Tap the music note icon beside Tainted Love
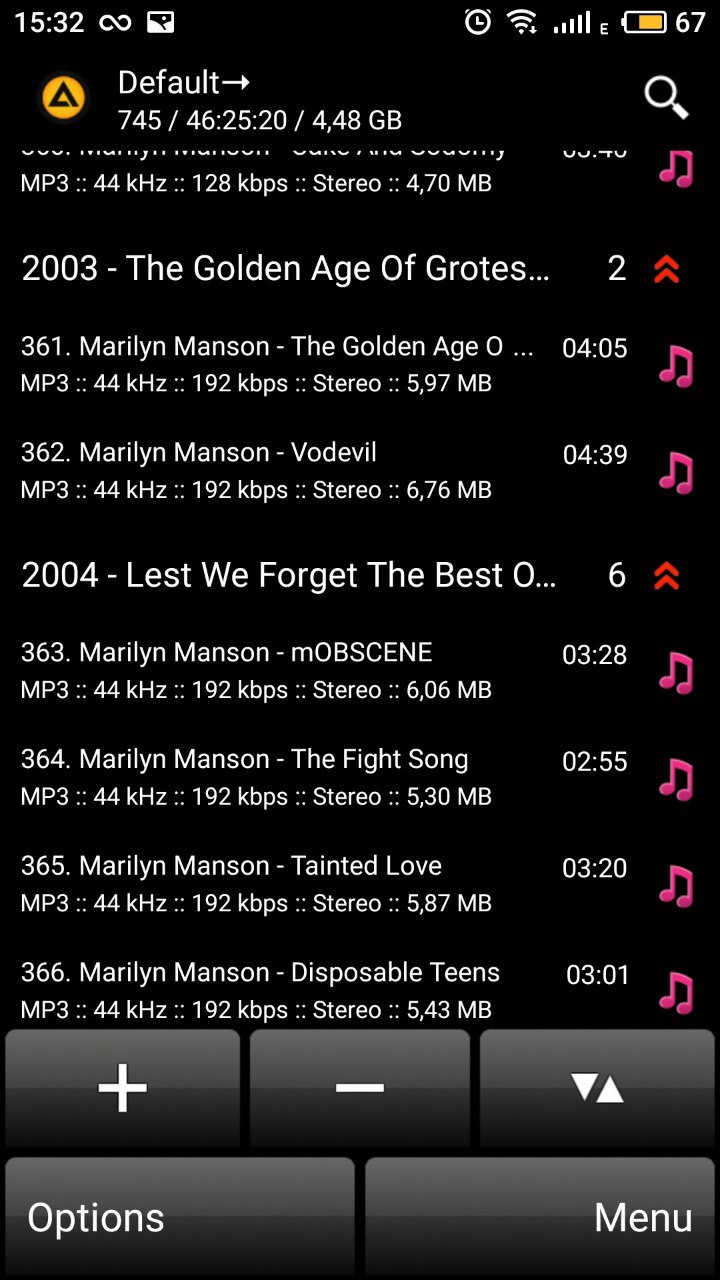Image resolution: width=720 pixels, height=1280 pixels. point(677,886)
